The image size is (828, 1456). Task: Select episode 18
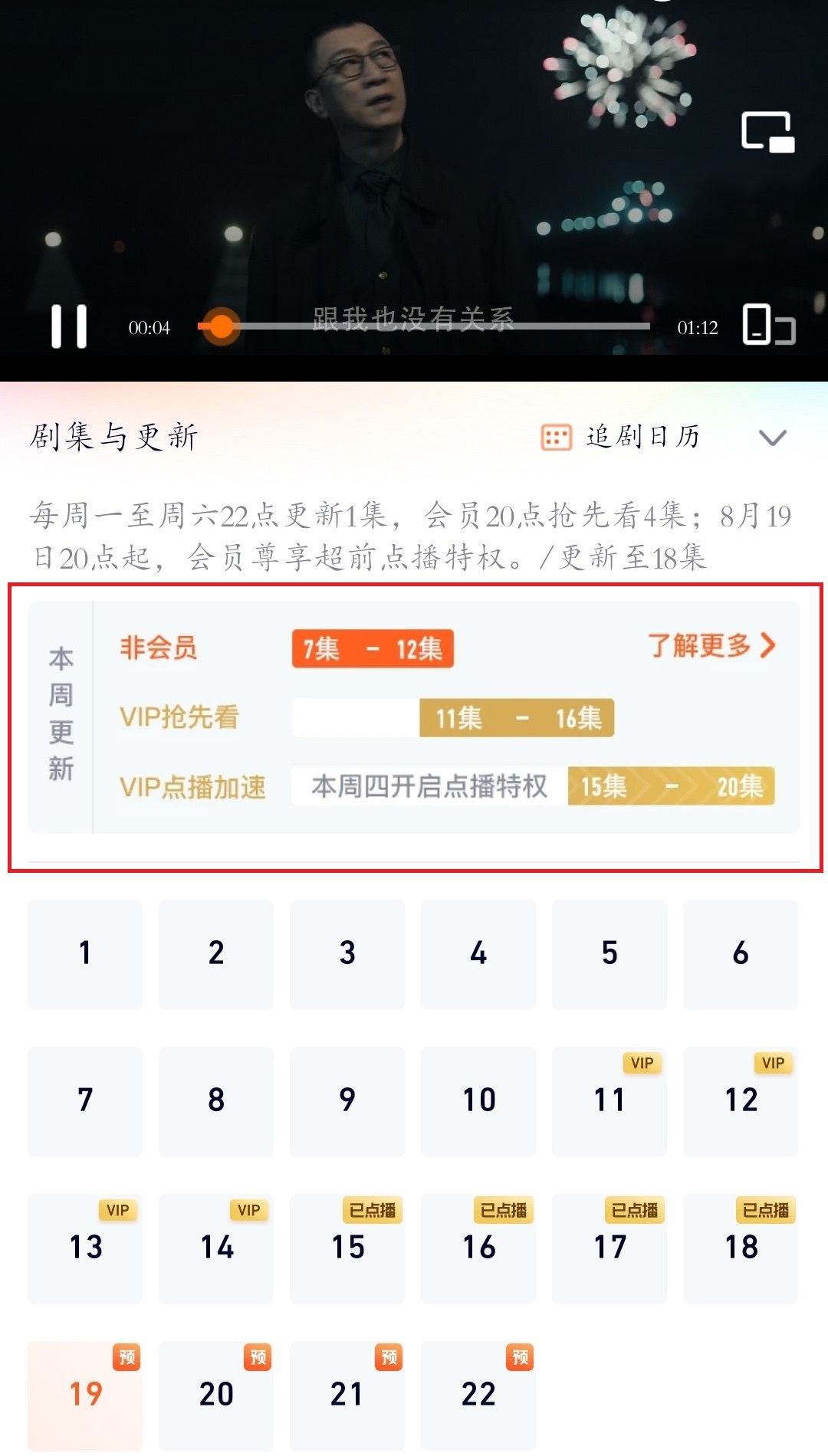coord(740,1248)
